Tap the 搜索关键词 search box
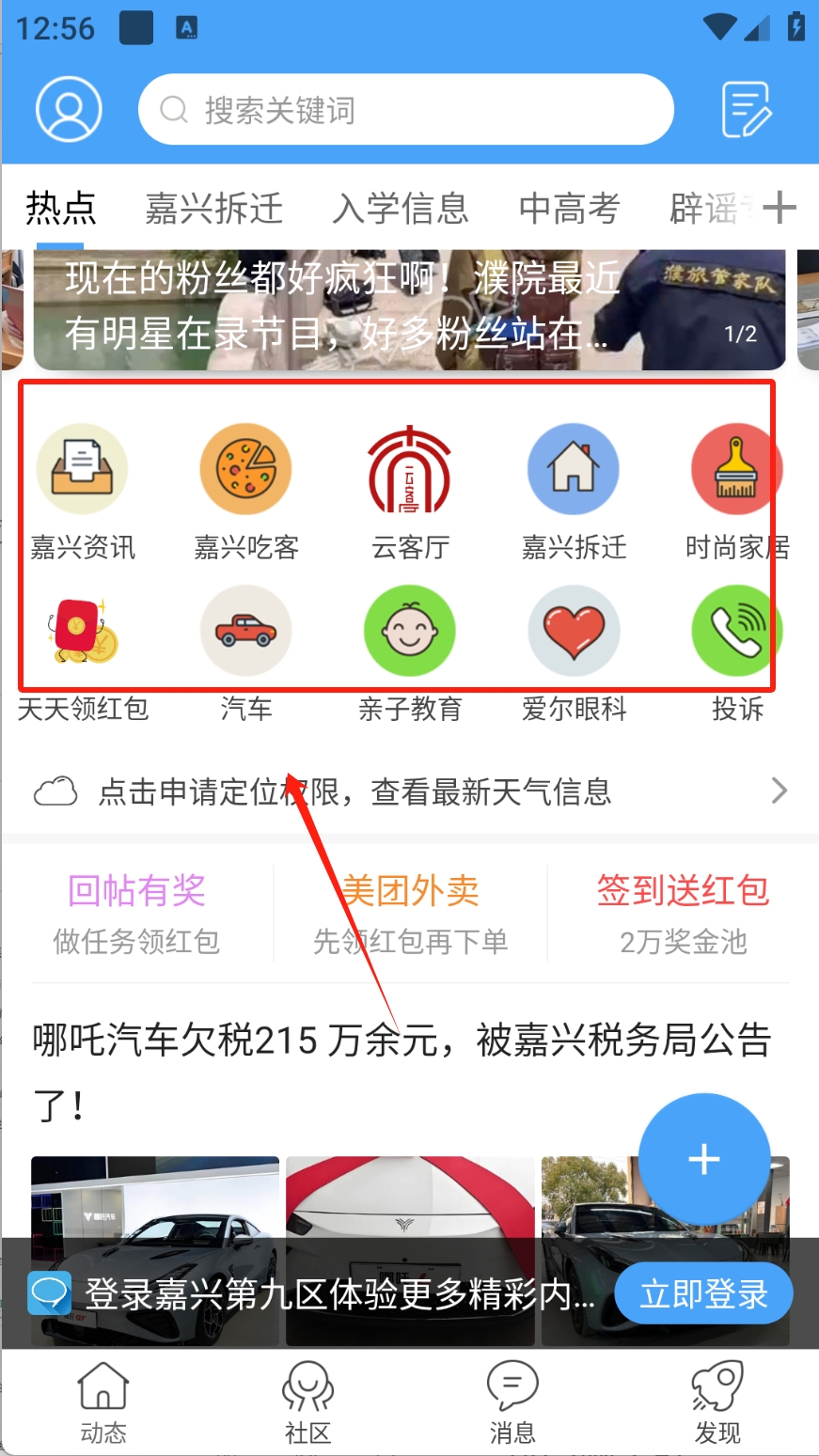The height and width of the screenshot is (1456, 819). (405, 110)
